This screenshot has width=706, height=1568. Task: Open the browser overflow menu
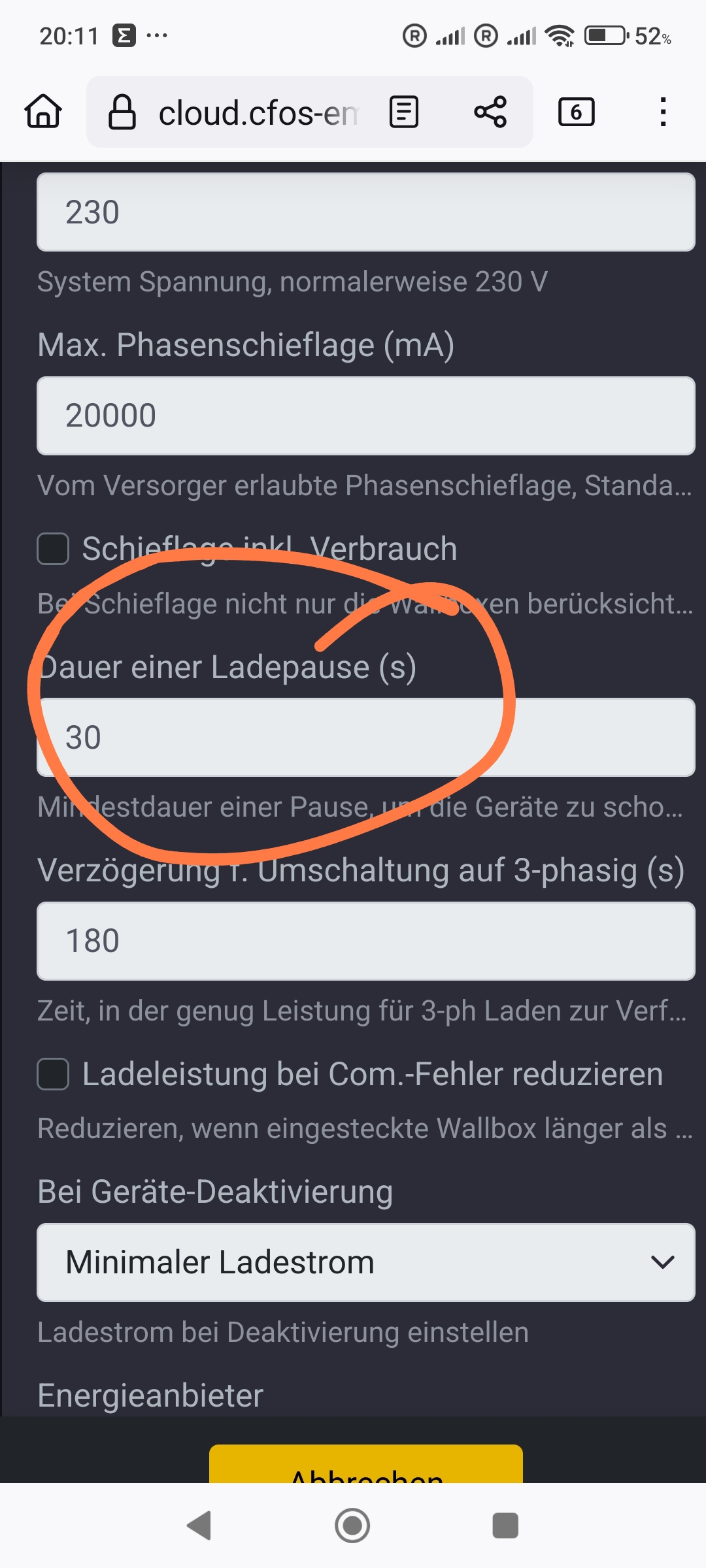coord(663,112)
